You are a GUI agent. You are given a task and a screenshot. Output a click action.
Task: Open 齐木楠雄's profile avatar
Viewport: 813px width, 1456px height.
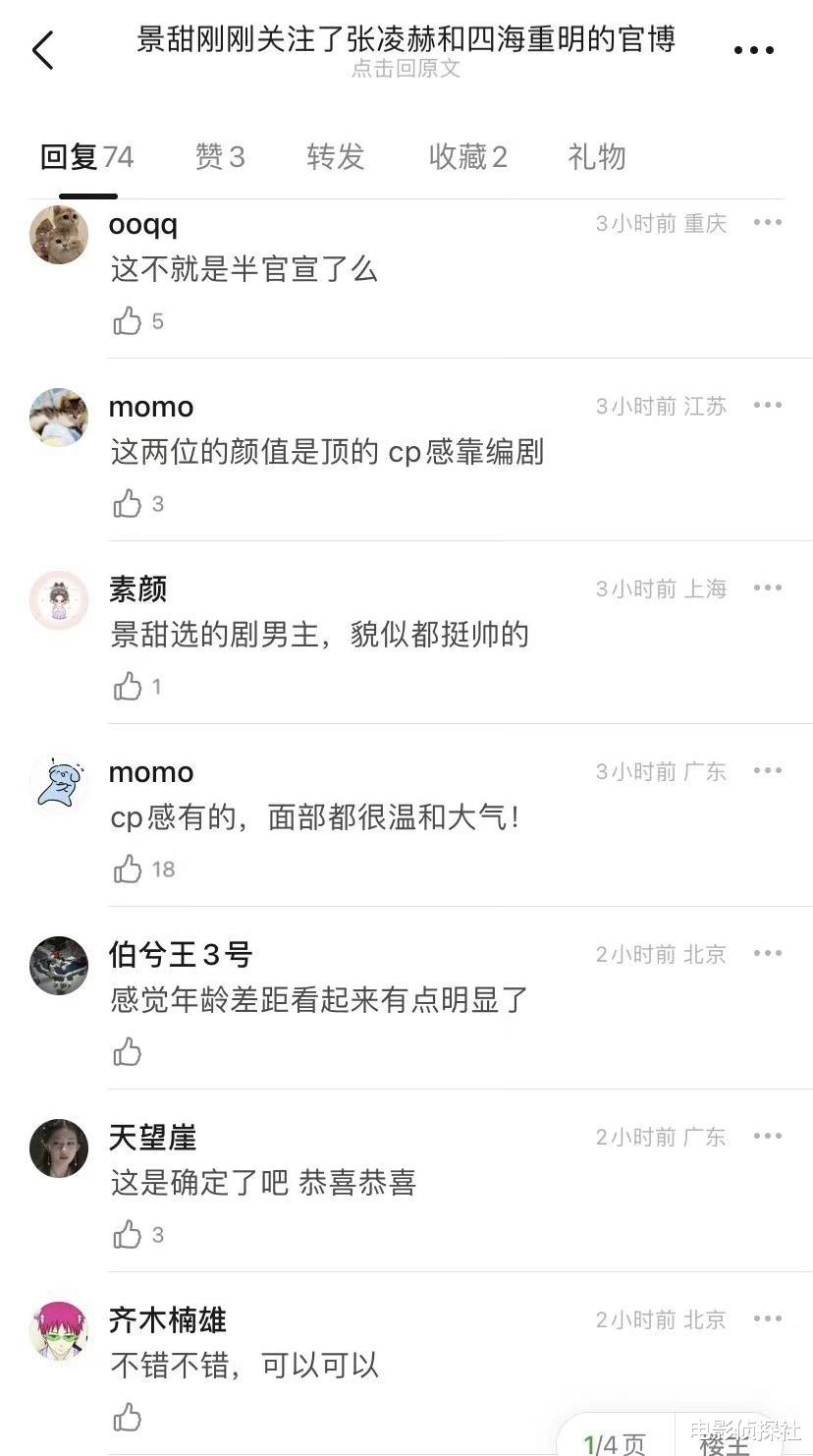[59, 1330]
